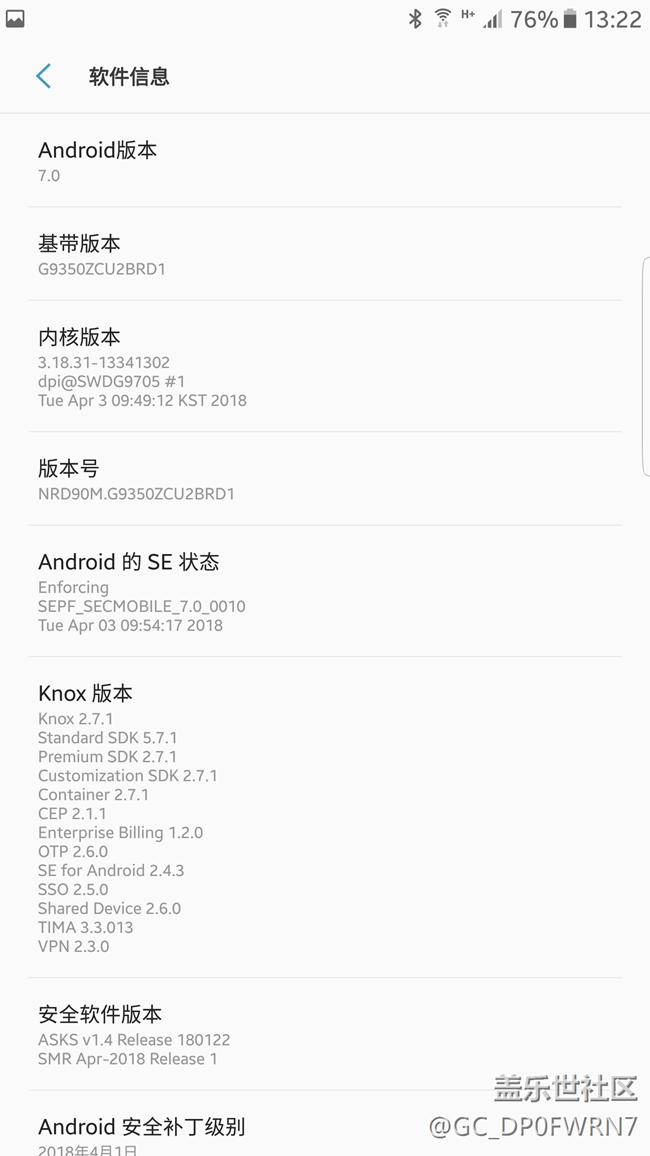Tap the 版本号 row
650x1156 pixels.
click(325, 479)
